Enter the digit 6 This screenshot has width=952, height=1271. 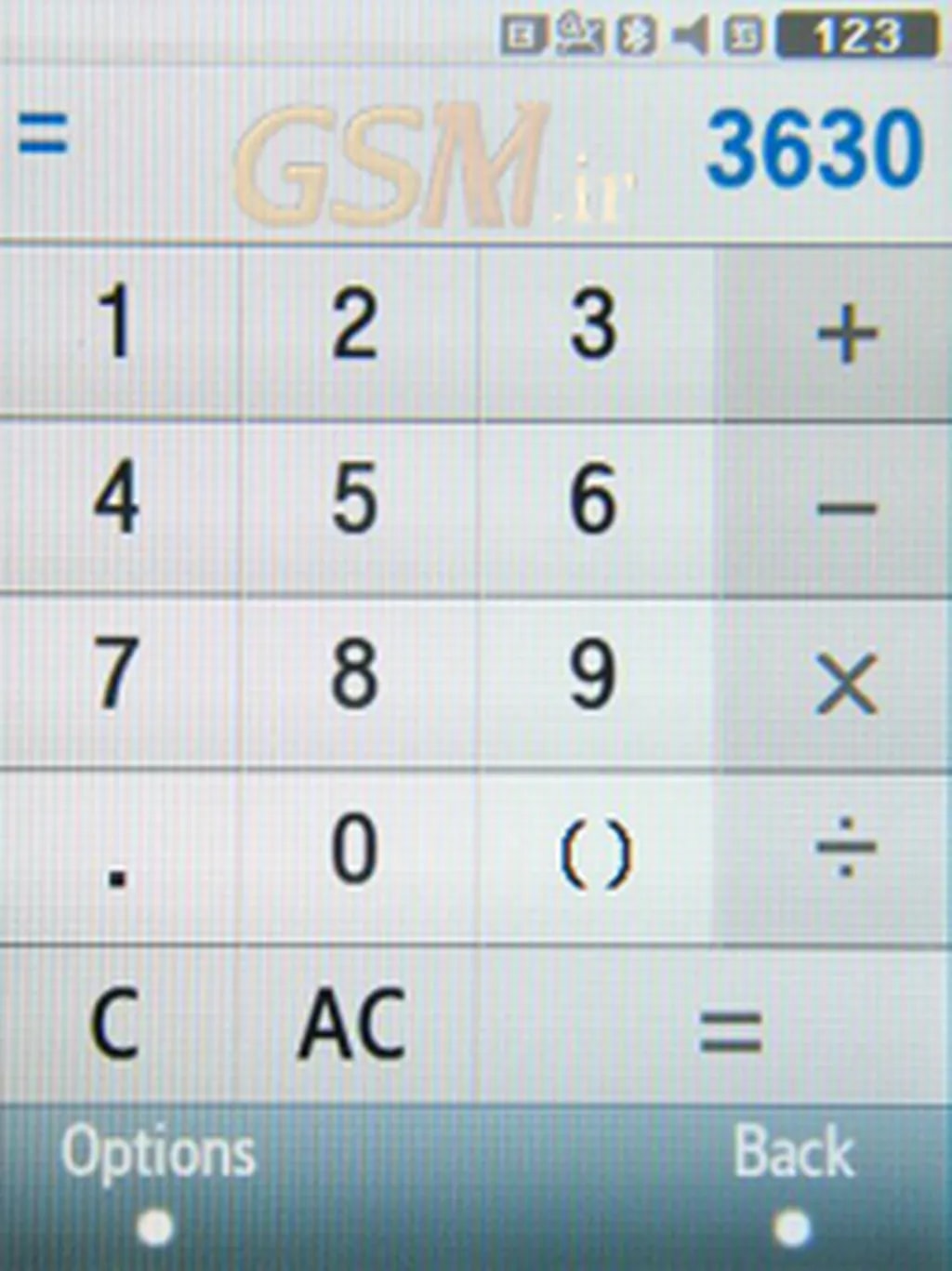594,502
